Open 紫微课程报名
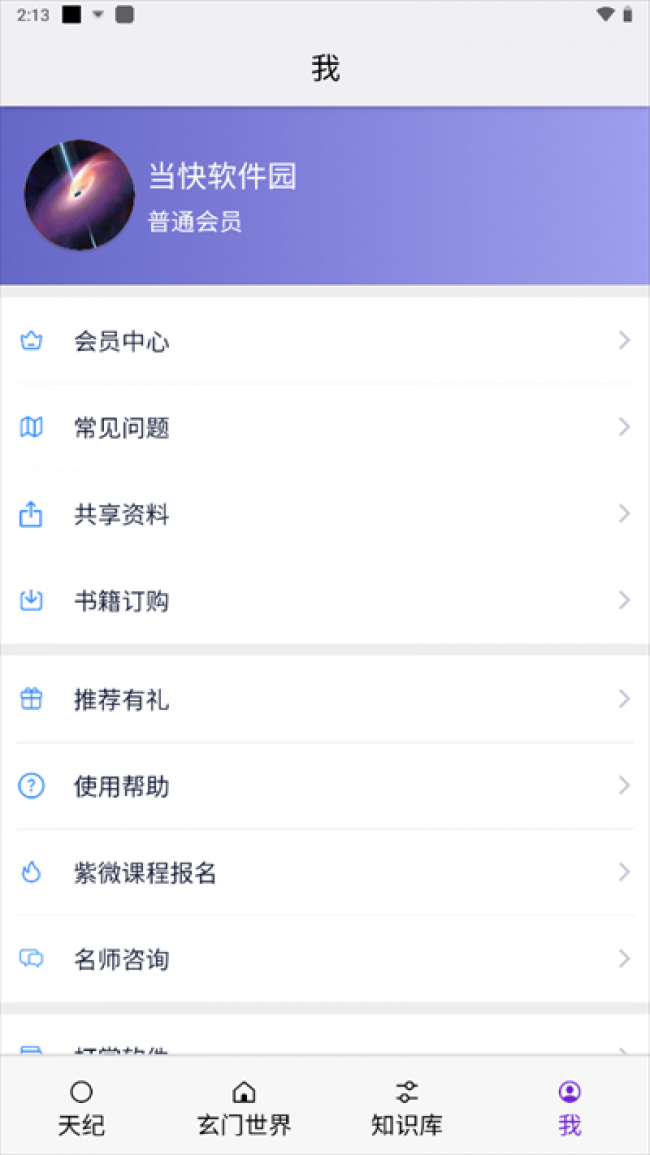 coord(325,873)
